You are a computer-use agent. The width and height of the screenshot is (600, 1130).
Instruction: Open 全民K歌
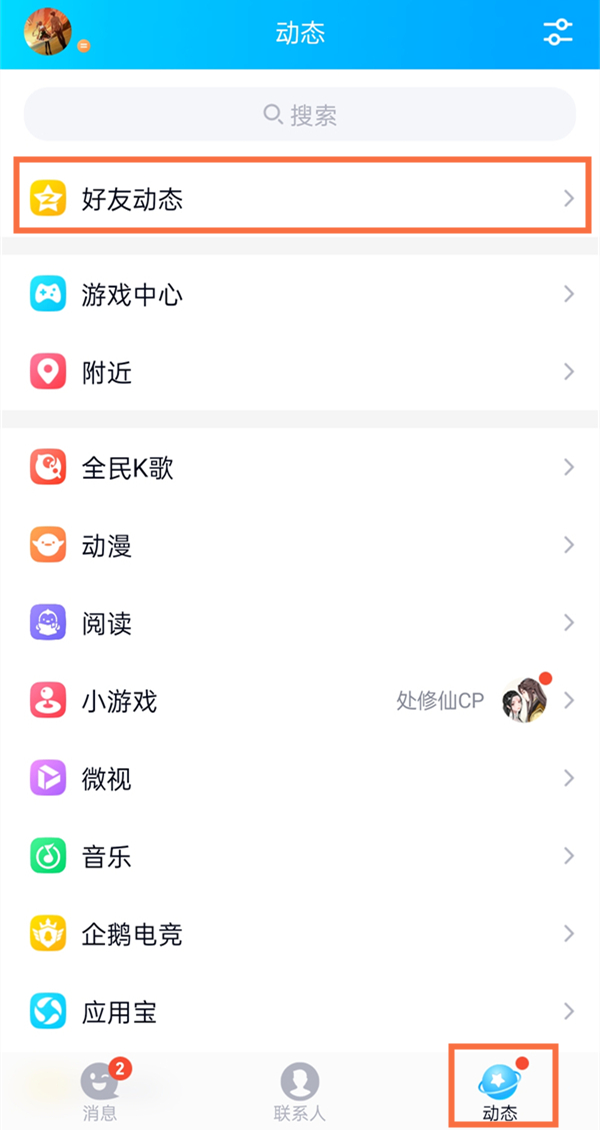tap(300, 467)
